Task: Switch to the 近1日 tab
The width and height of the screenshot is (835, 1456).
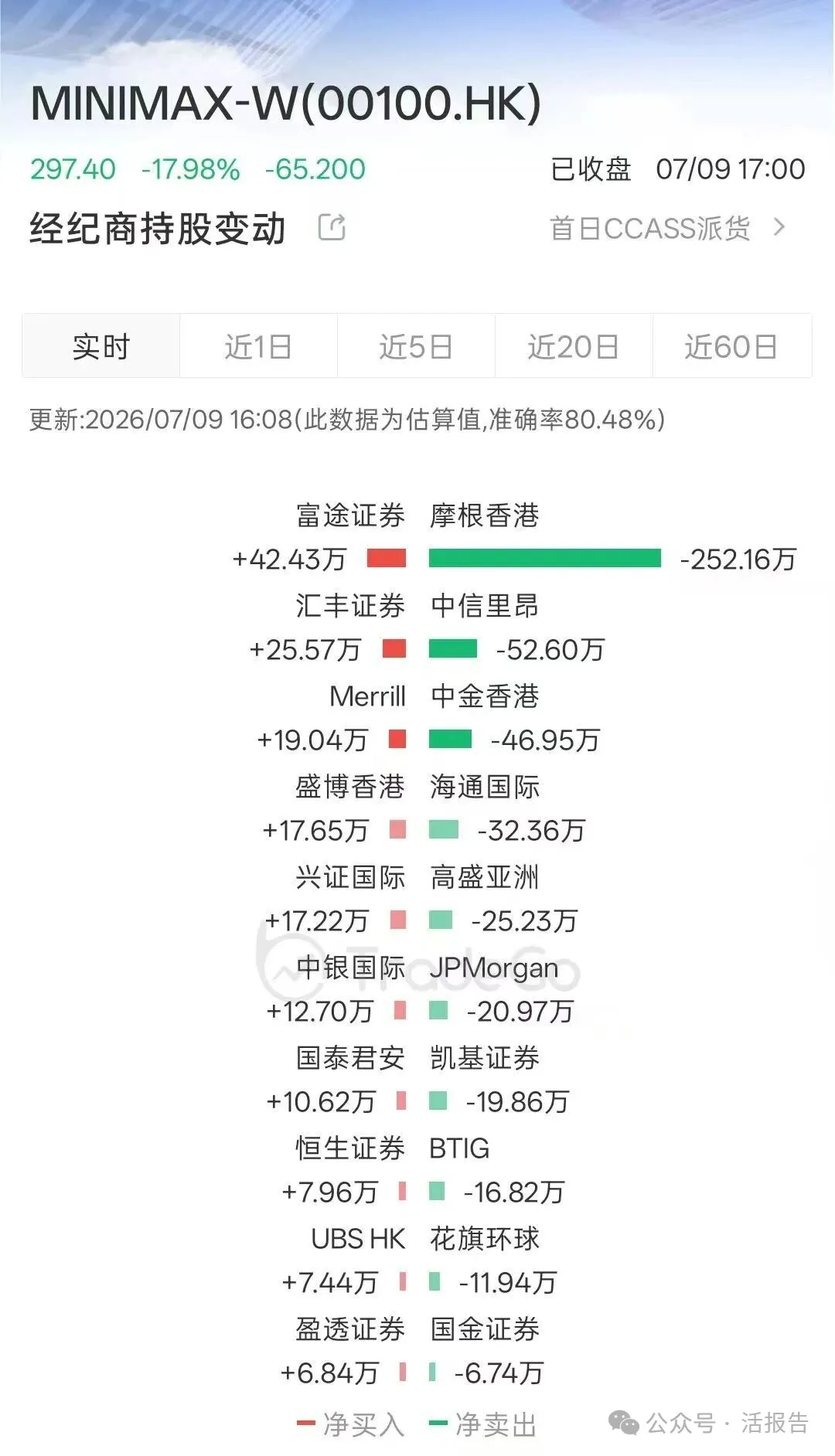Action: click(258, 346)
